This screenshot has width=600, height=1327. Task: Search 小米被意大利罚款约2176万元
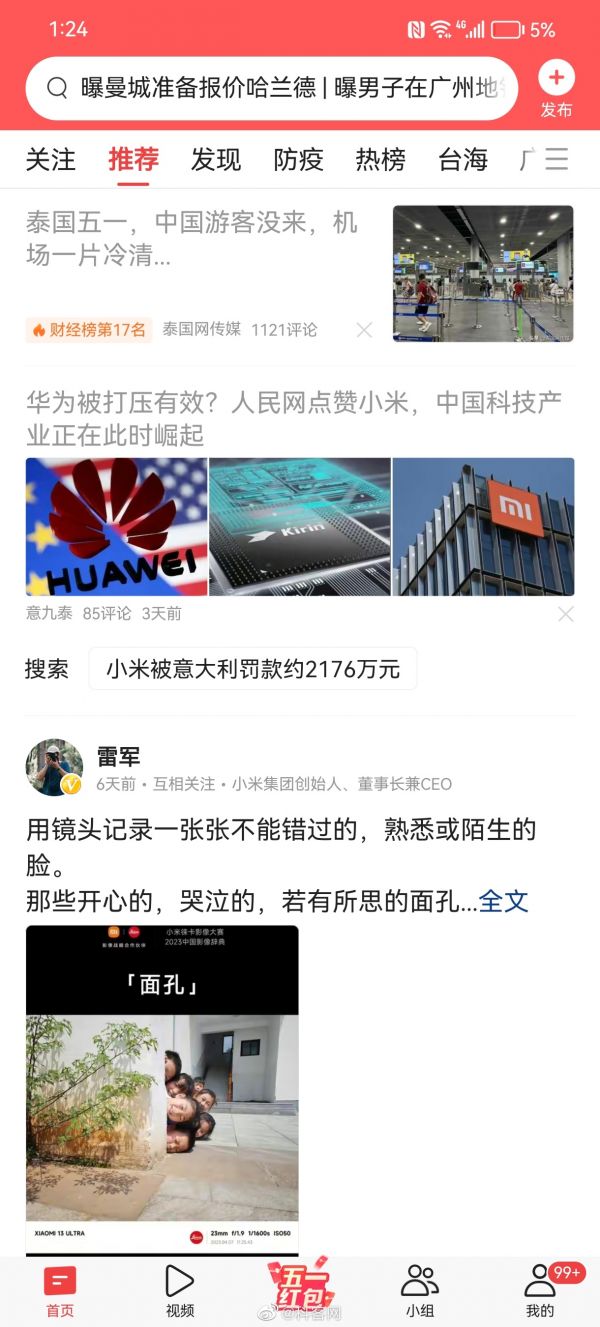253,669
